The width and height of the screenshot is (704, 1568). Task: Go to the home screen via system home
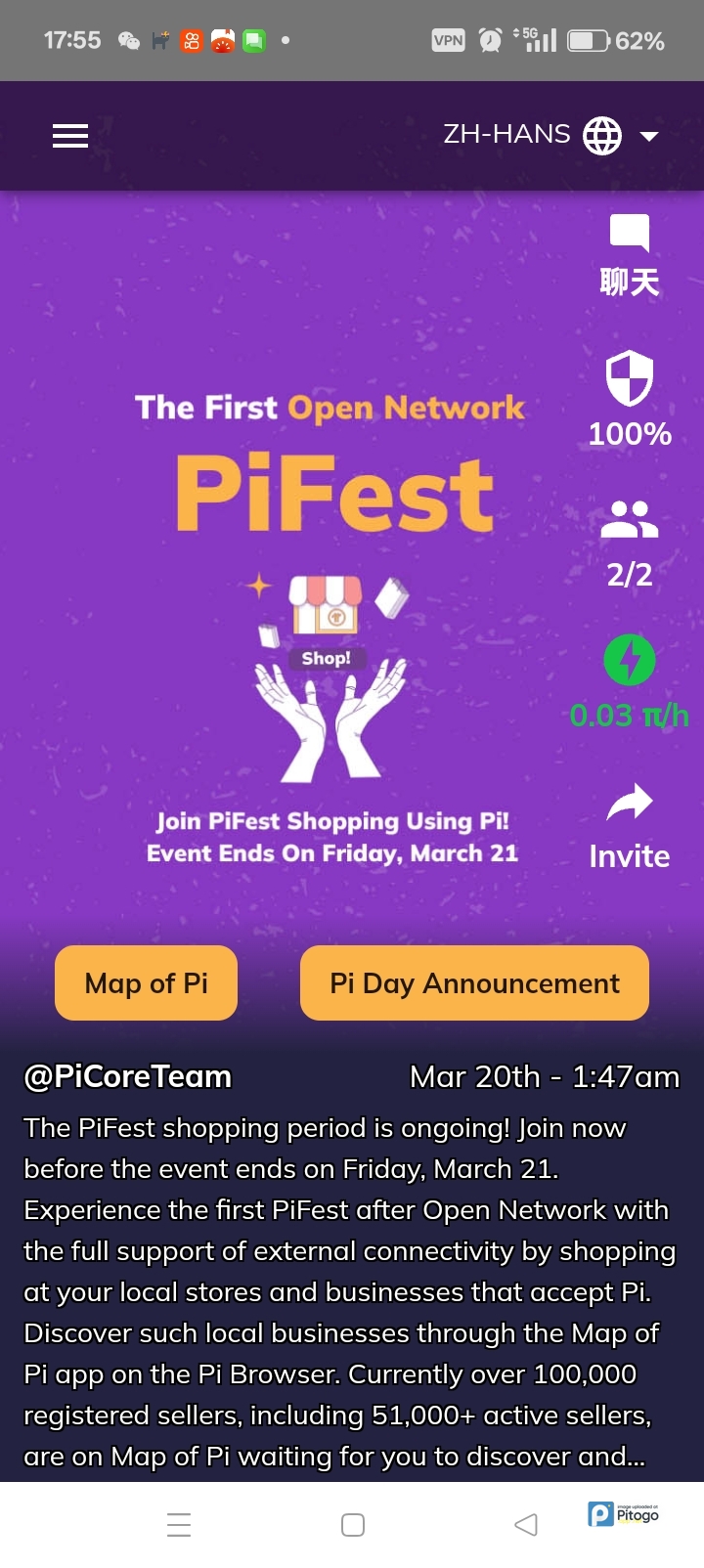(x=353, y=1525)
